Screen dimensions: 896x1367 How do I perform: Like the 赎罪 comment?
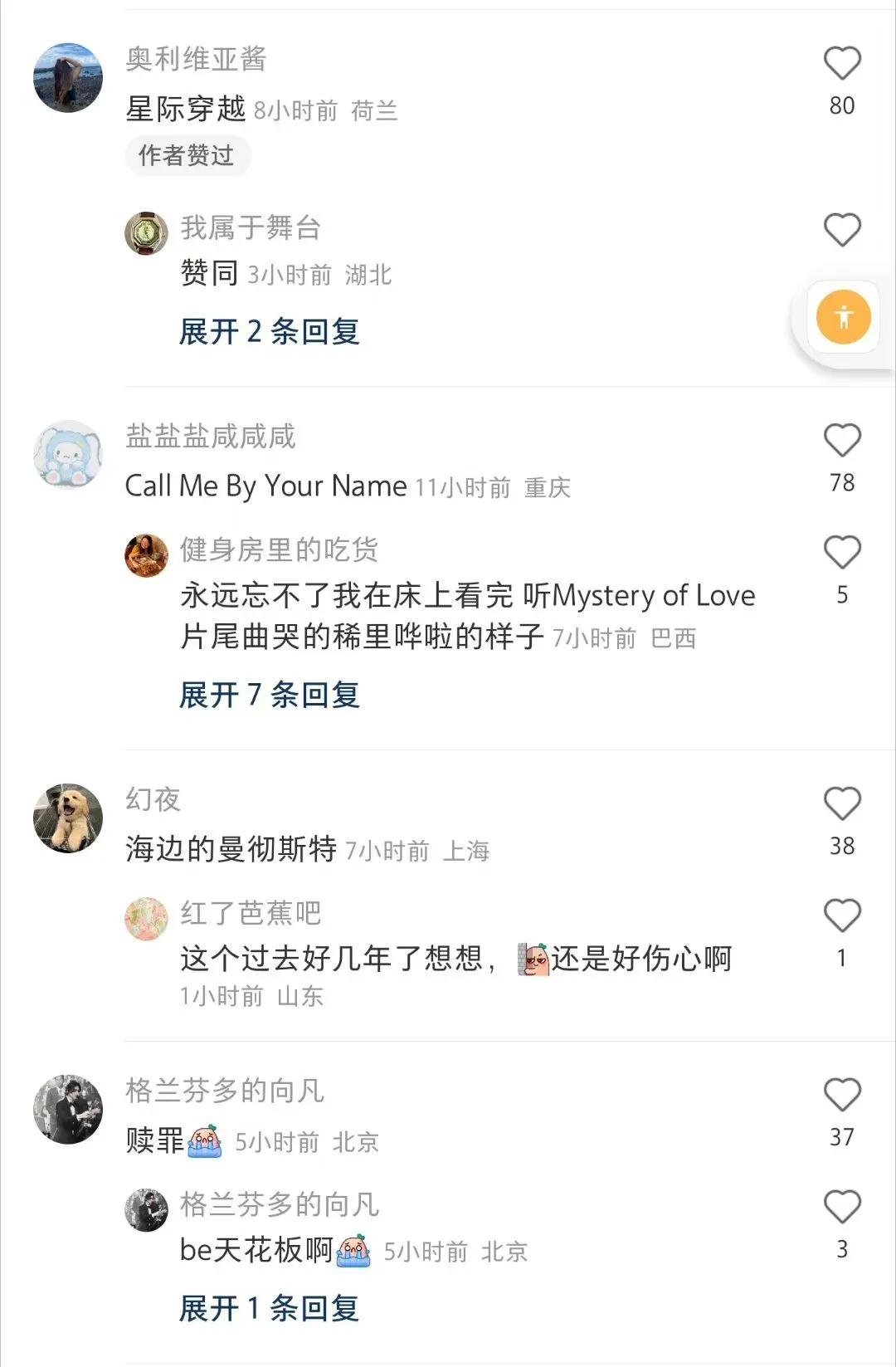[841, 1096]
